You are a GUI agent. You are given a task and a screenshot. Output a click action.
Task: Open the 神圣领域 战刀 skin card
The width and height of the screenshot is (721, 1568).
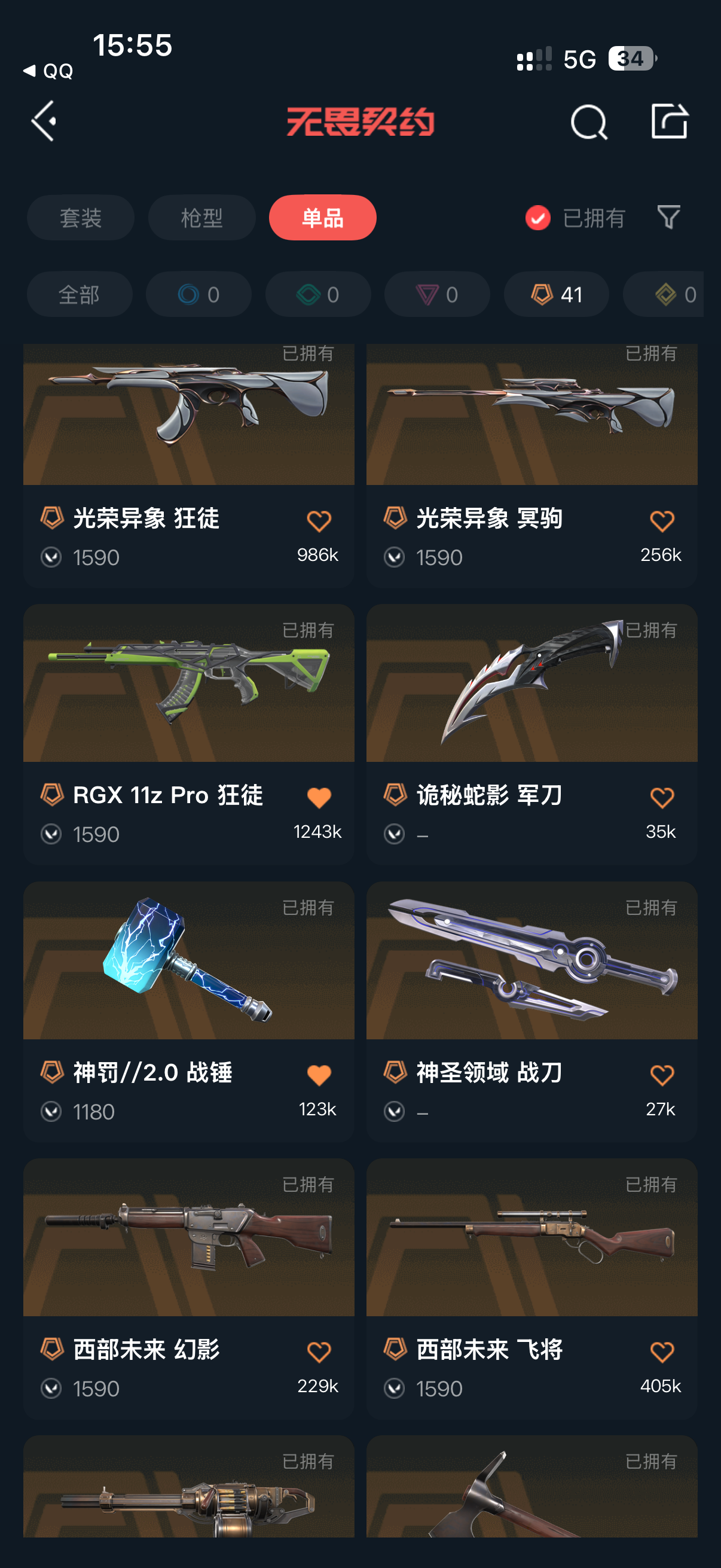pyautogui.click(x=531, y=1012)
